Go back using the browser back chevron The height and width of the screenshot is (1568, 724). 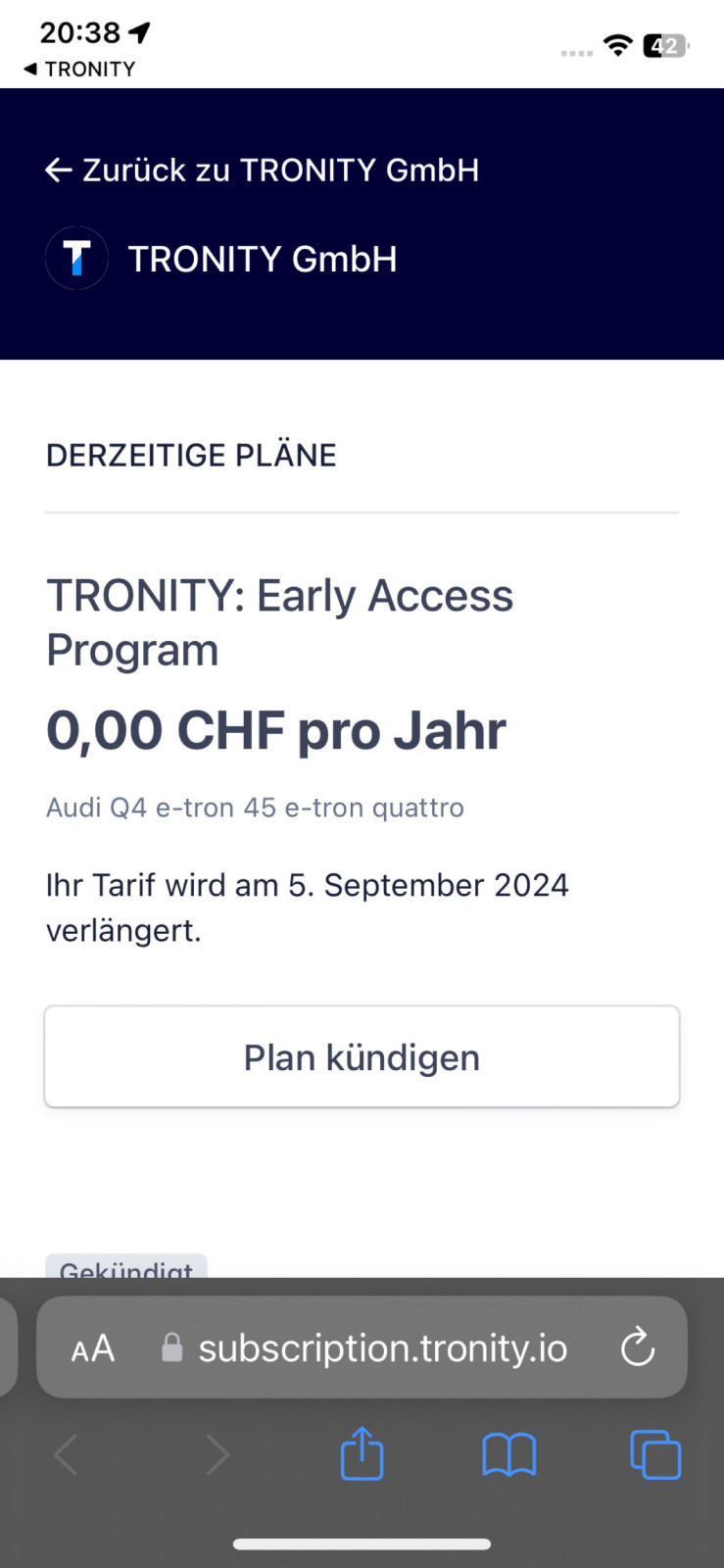coord(65,1454)
